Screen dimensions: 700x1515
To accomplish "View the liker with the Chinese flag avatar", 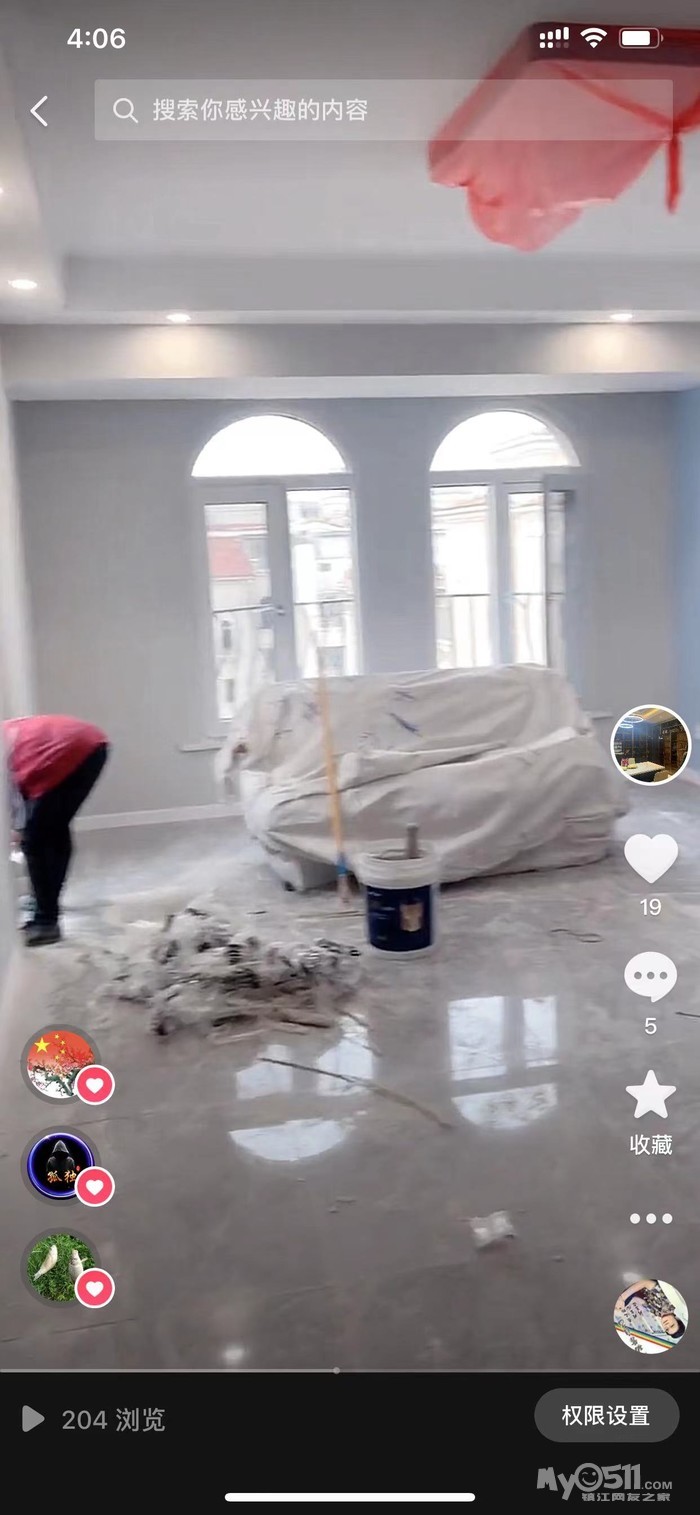I will tap(61, 1064).
